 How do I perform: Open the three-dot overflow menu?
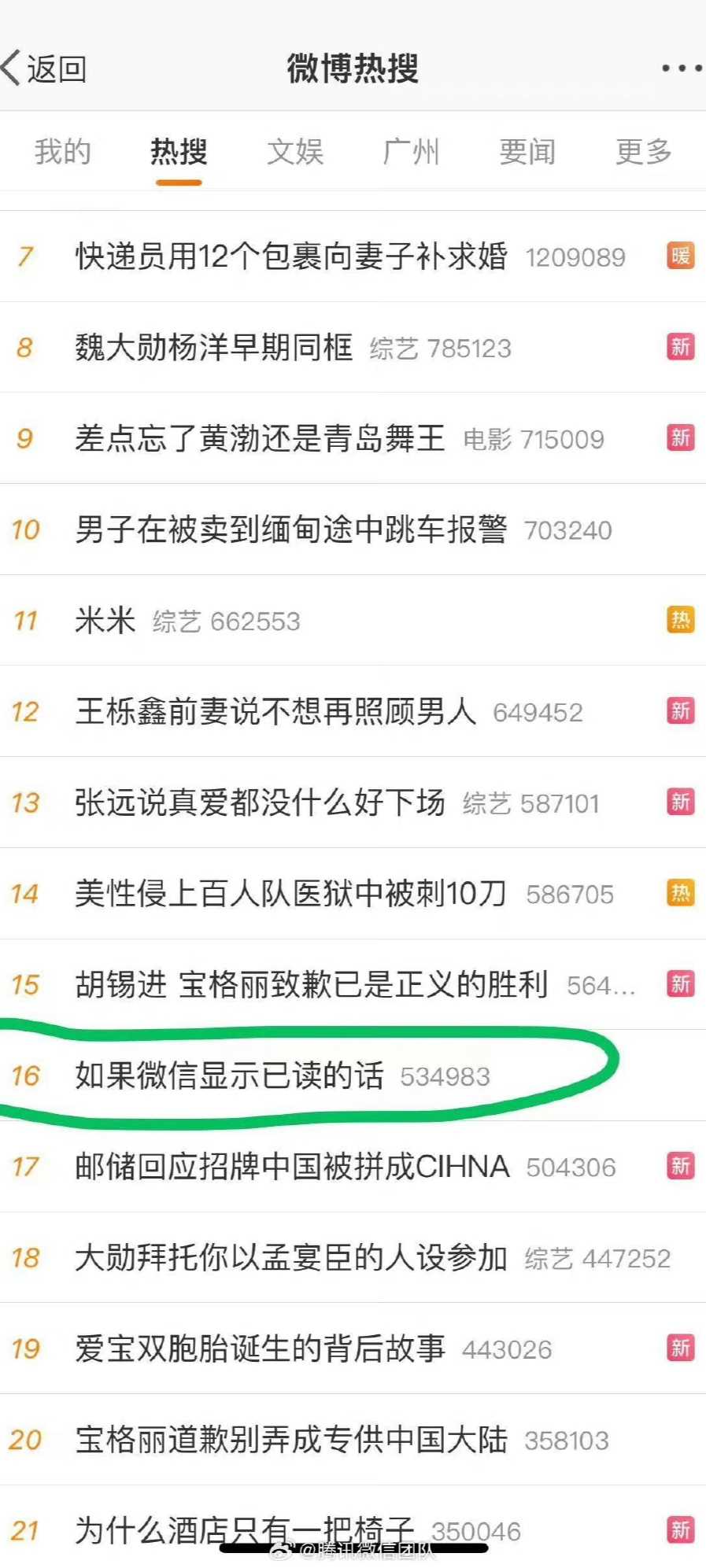[681, 69]
